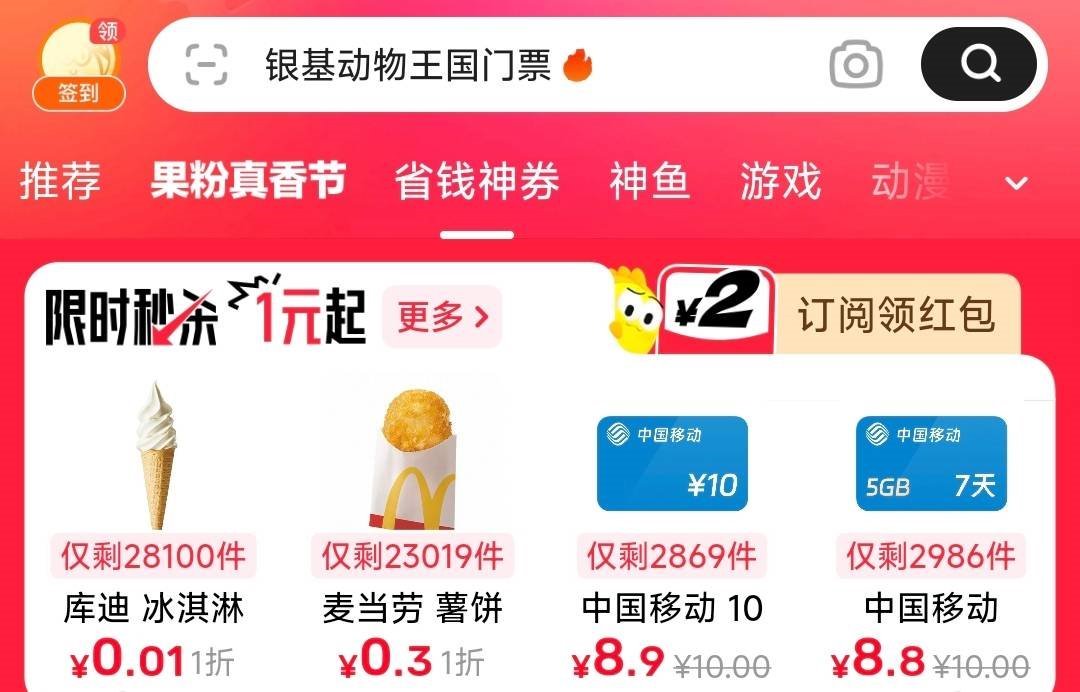Tap 订阅领红包 to subscribe
This screenshot has width=1080, height=692.
tap(896, 316)
